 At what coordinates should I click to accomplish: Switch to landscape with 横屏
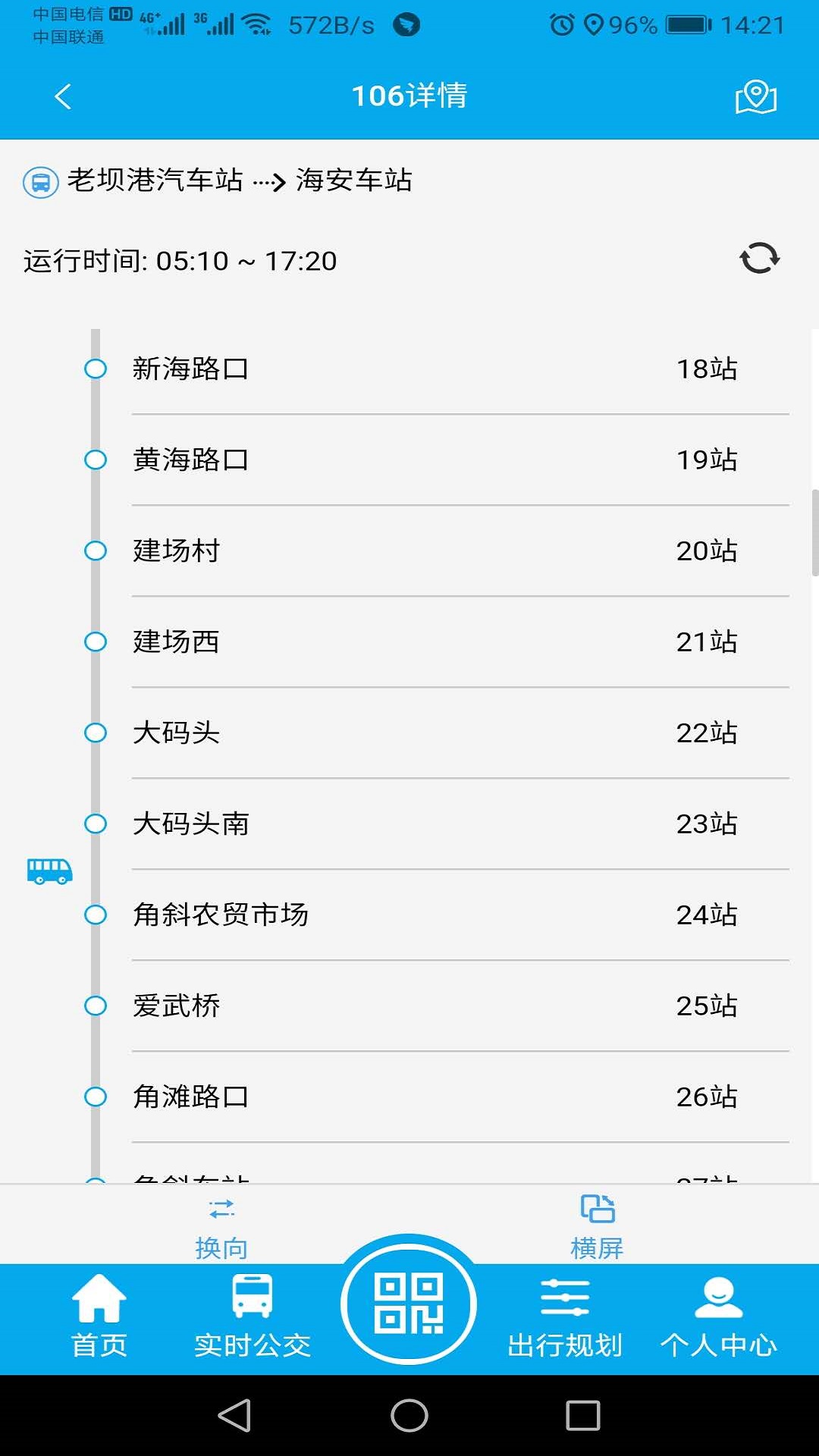[x=598, y=1223]
